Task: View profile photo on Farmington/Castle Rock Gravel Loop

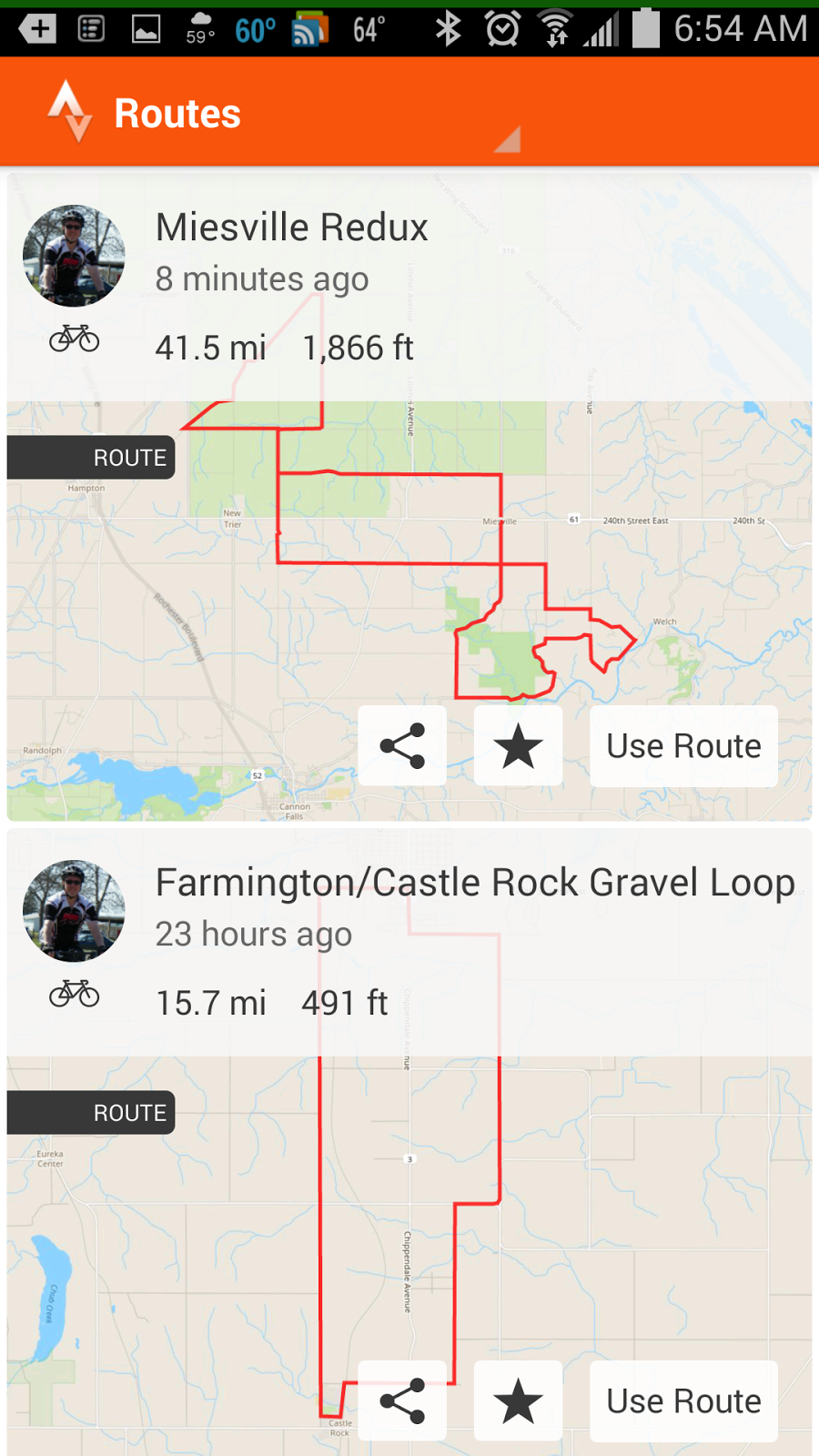Action: click(x=74, y=911)
